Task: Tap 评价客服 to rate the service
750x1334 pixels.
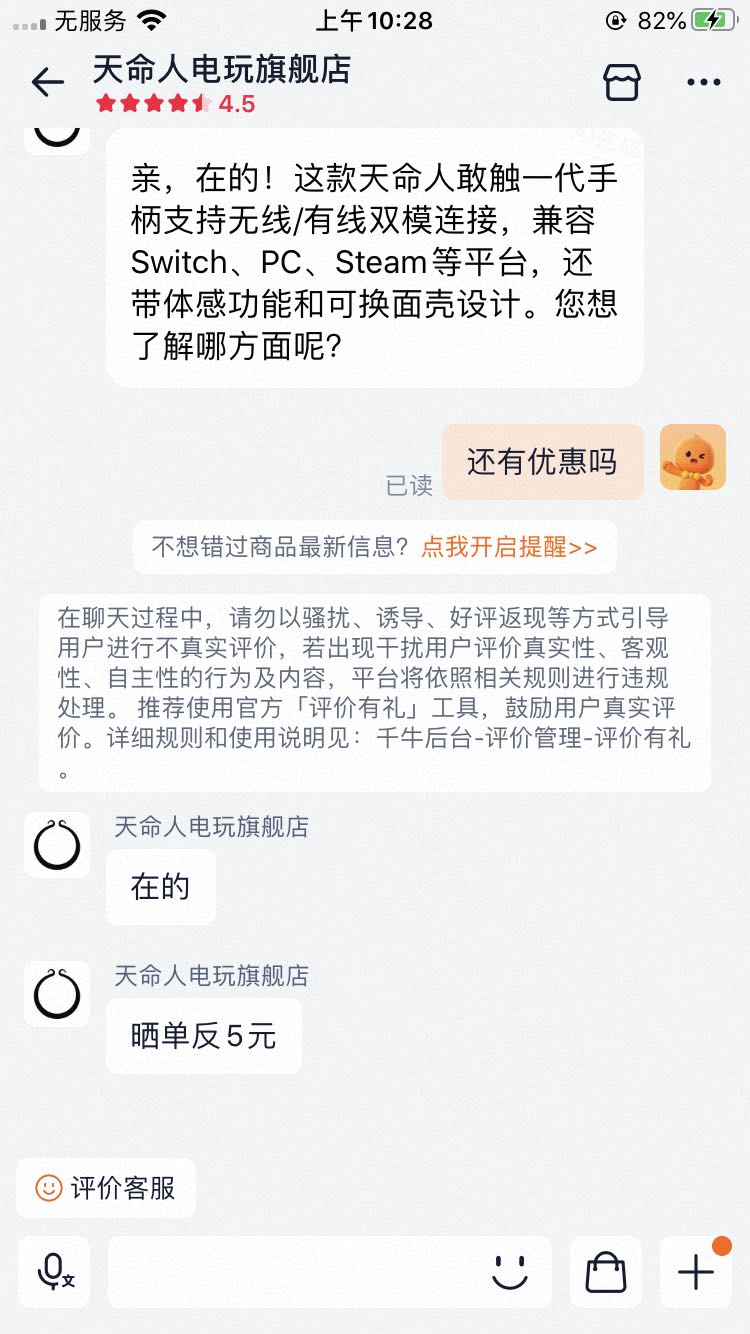Action: click(x=106, y=1188)
